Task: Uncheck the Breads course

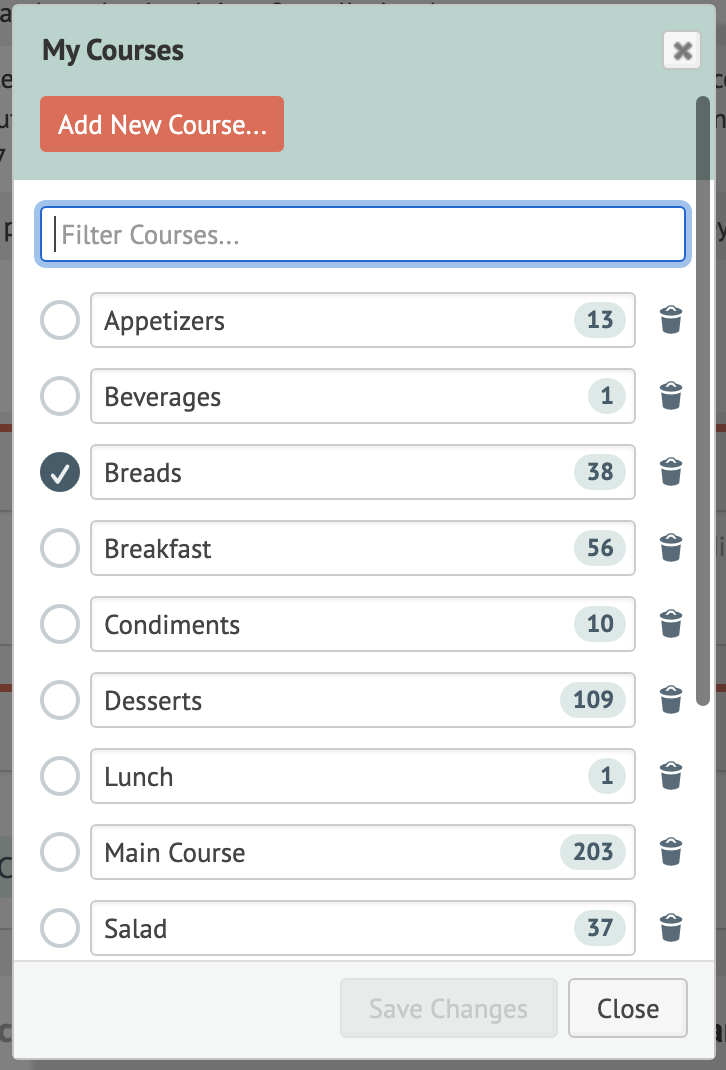Action: [x=60, y=473]
